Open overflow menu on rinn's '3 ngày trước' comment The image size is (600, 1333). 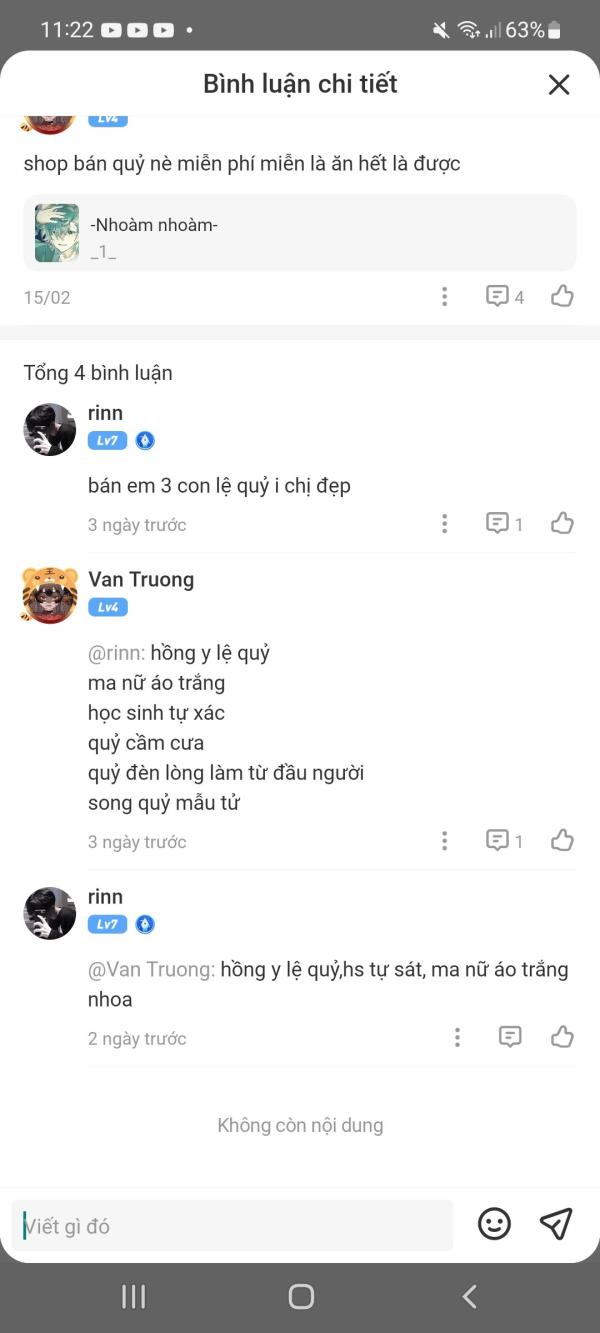445,523
